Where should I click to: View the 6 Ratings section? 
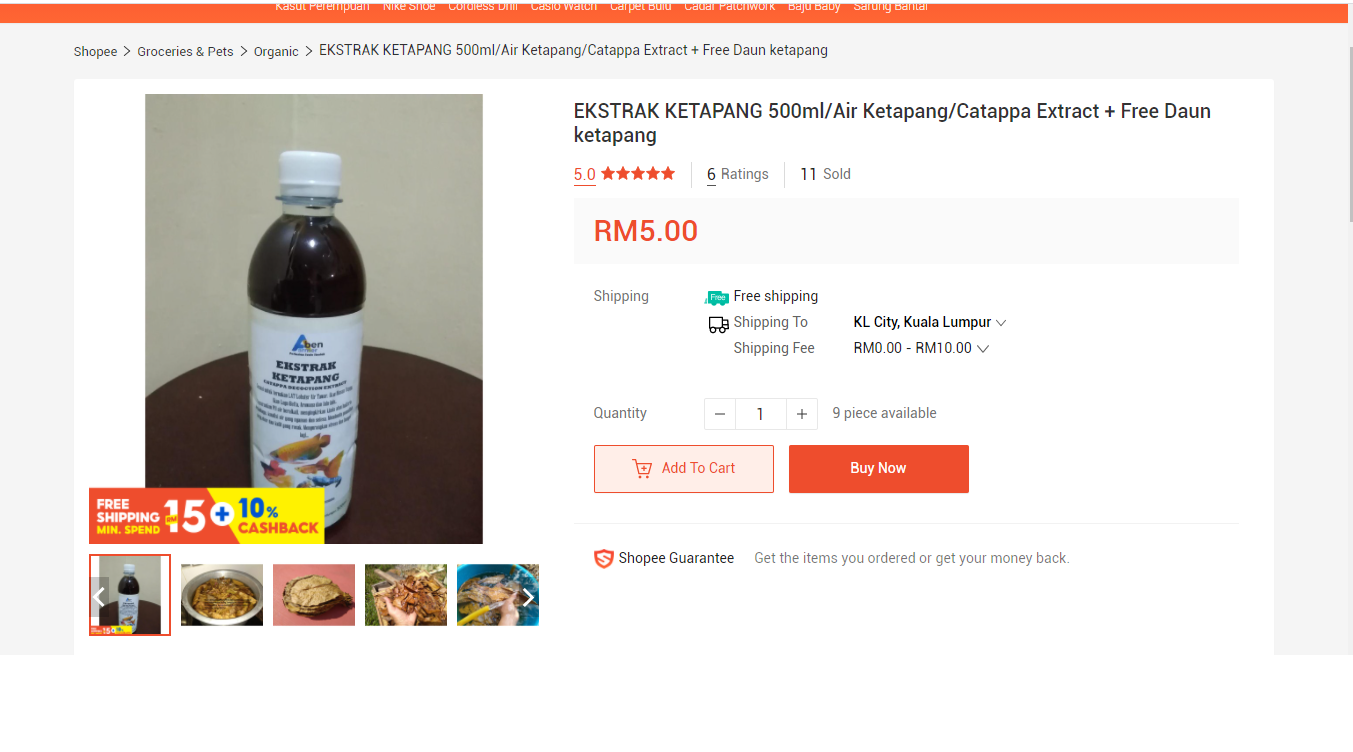737,174
